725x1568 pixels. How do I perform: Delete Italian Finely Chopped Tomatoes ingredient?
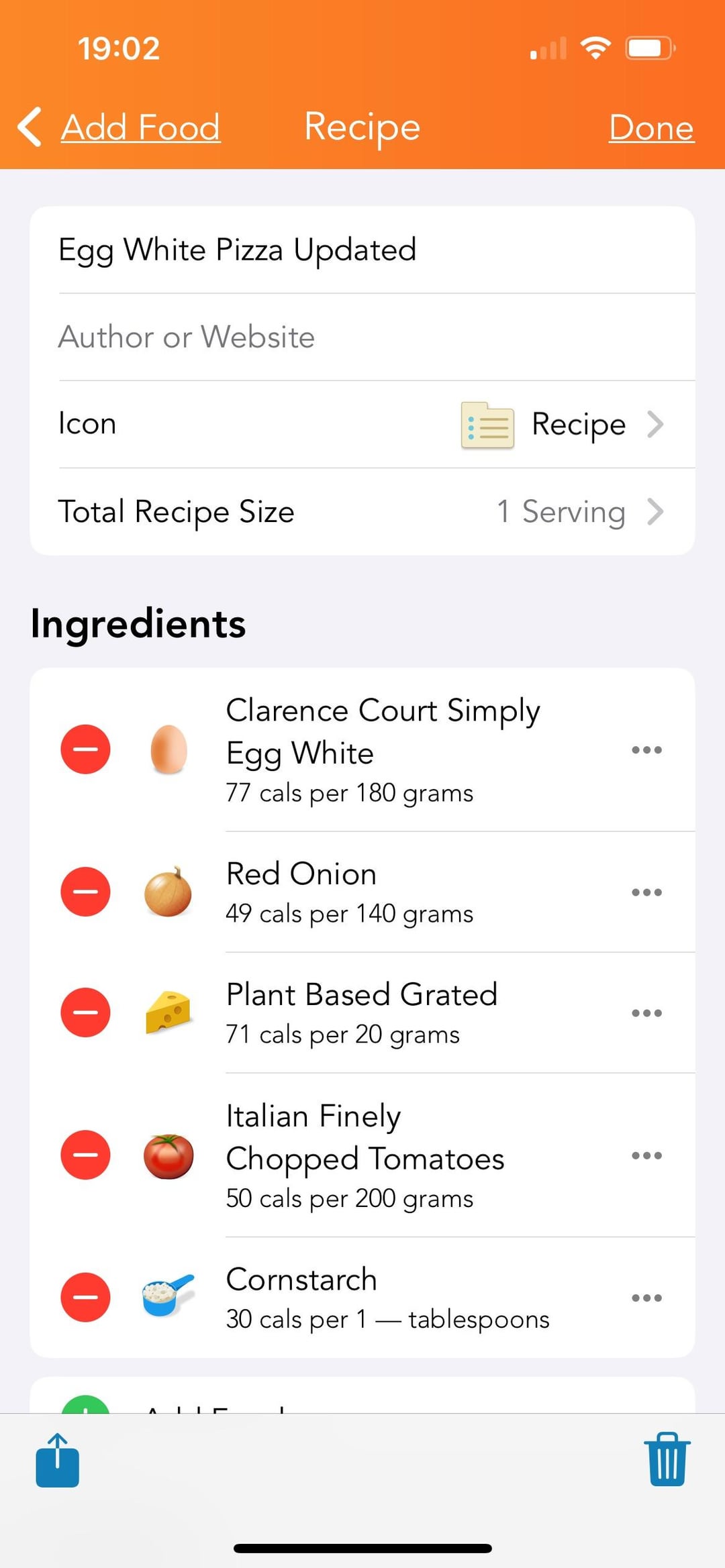pos(85,1155)
